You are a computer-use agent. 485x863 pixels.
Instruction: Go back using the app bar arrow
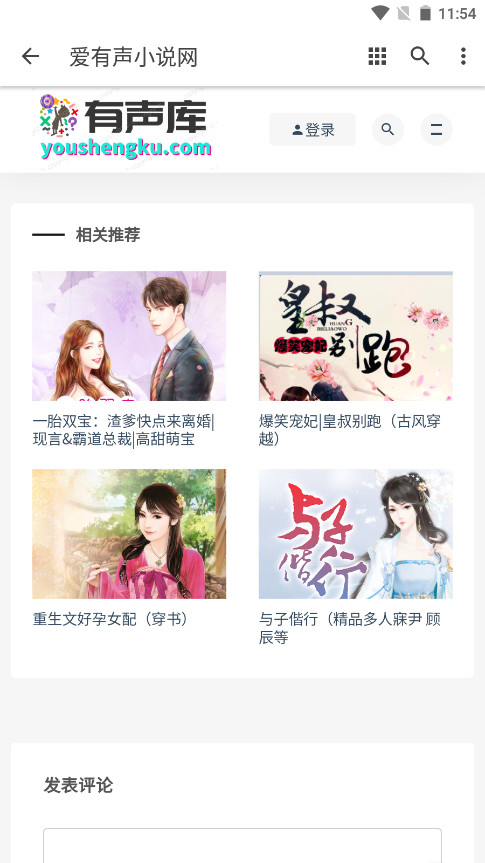tap(30, 56)
